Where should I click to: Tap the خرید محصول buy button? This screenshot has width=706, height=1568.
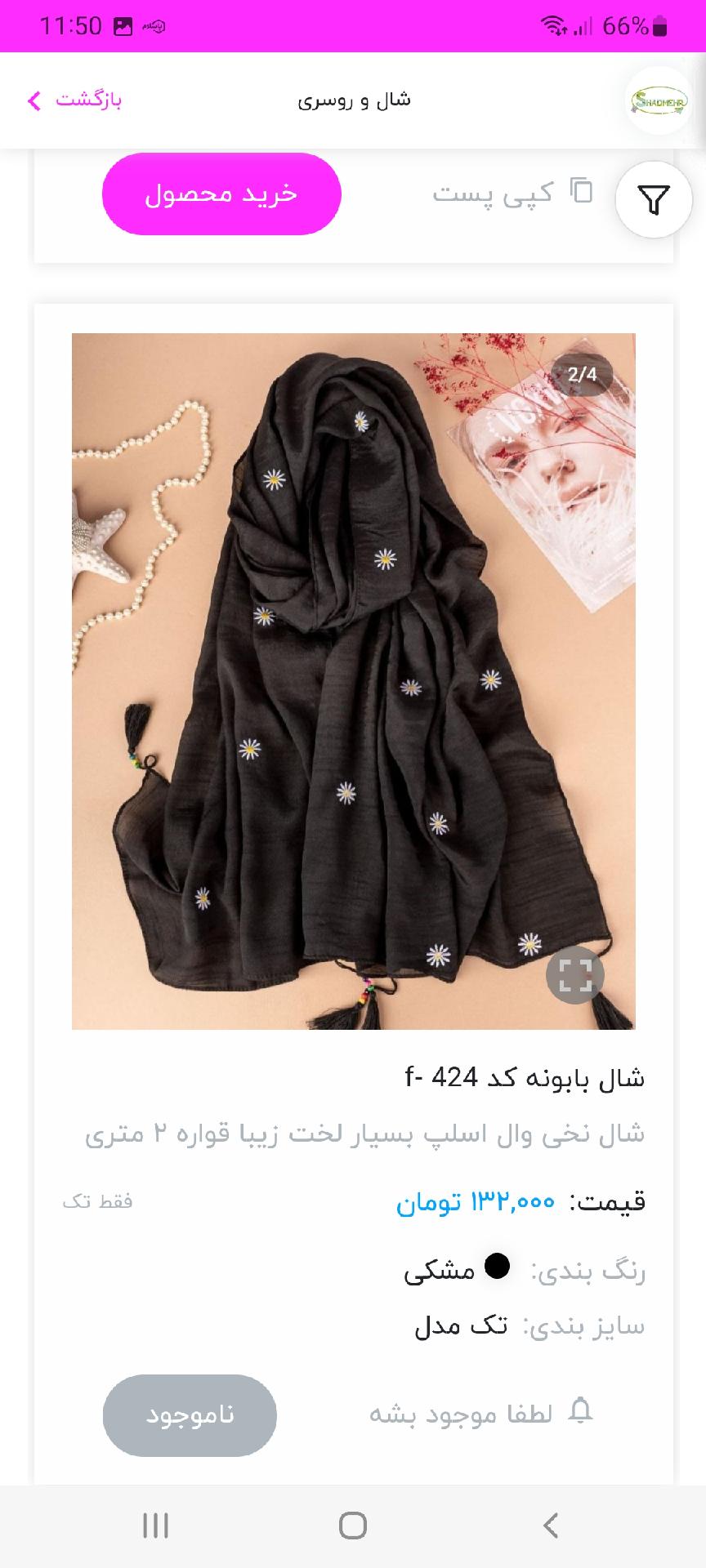221,194
